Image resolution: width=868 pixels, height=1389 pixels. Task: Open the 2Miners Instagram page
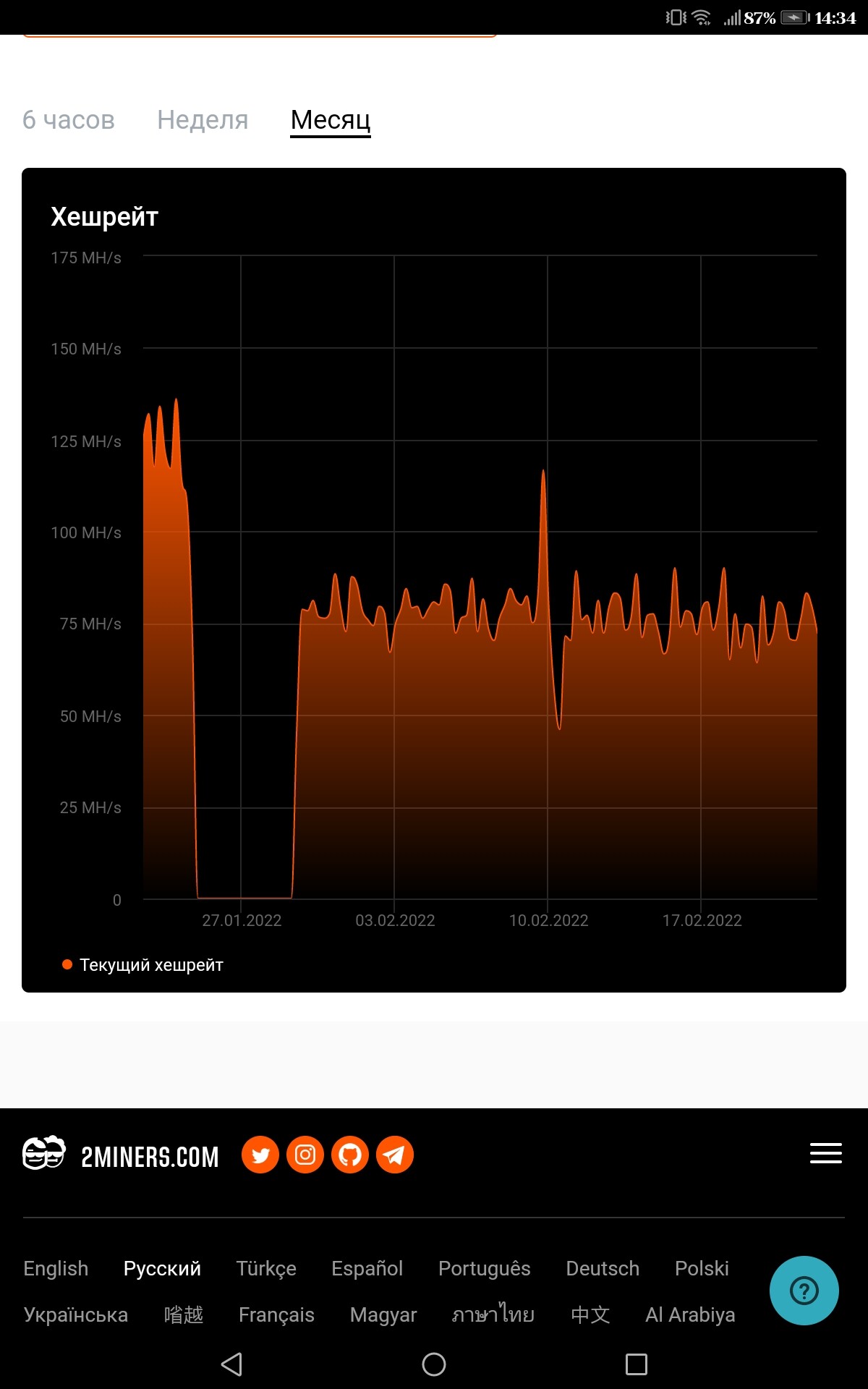pyautogui.click(x=305, y=1155)
